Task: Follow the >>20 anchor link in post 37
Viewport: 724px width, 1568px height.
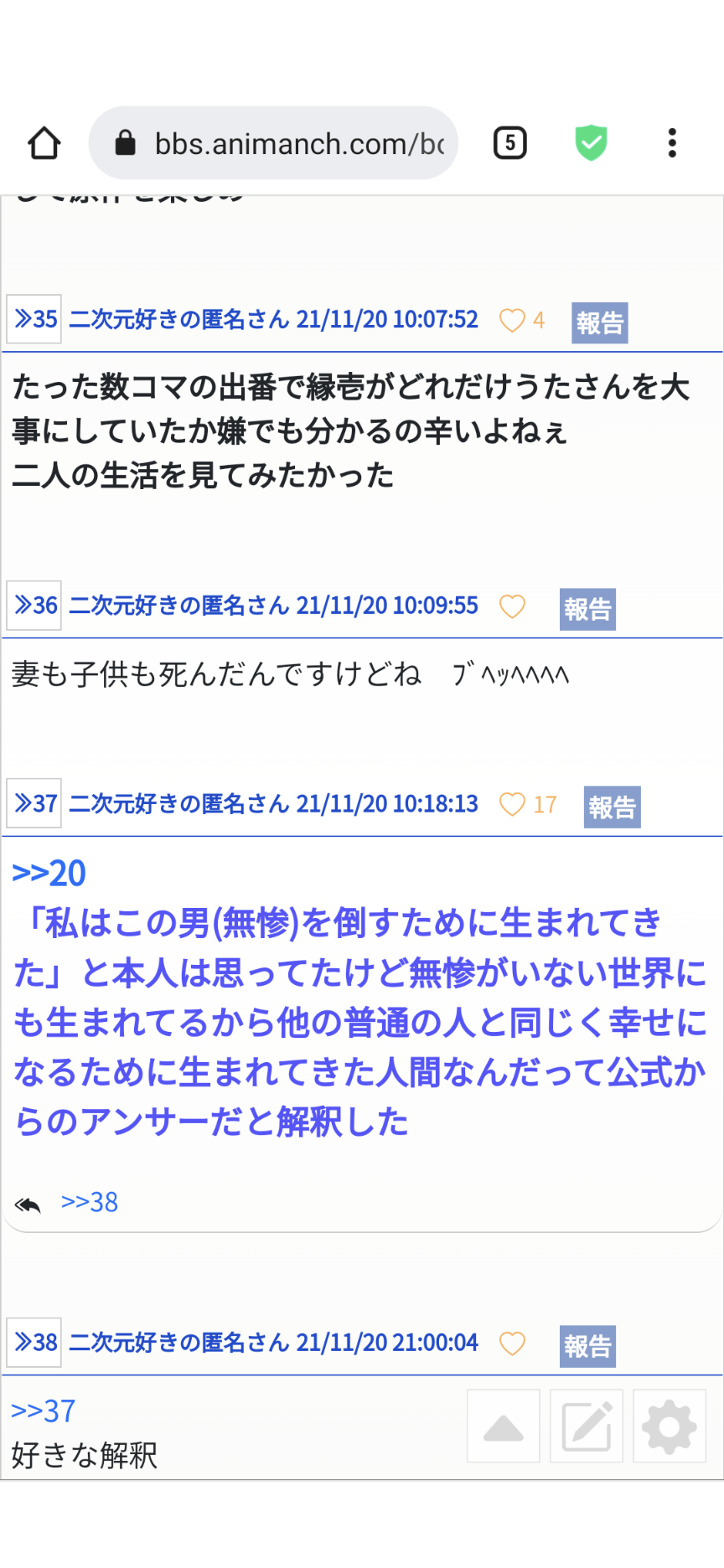Action: tap(49, 873)
